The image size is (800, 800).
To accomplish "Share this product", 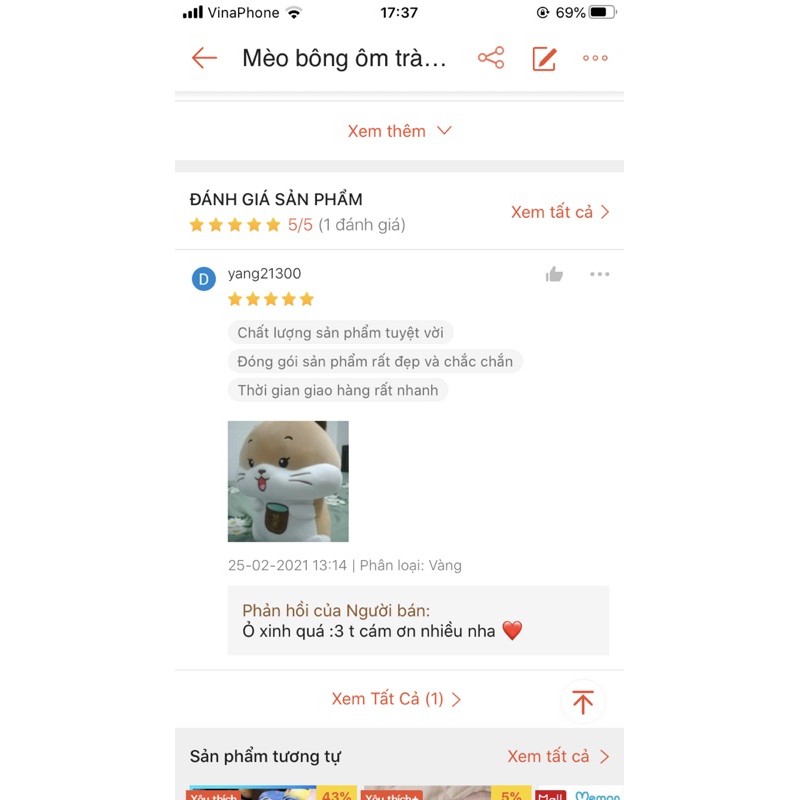I will coord(491,58).
